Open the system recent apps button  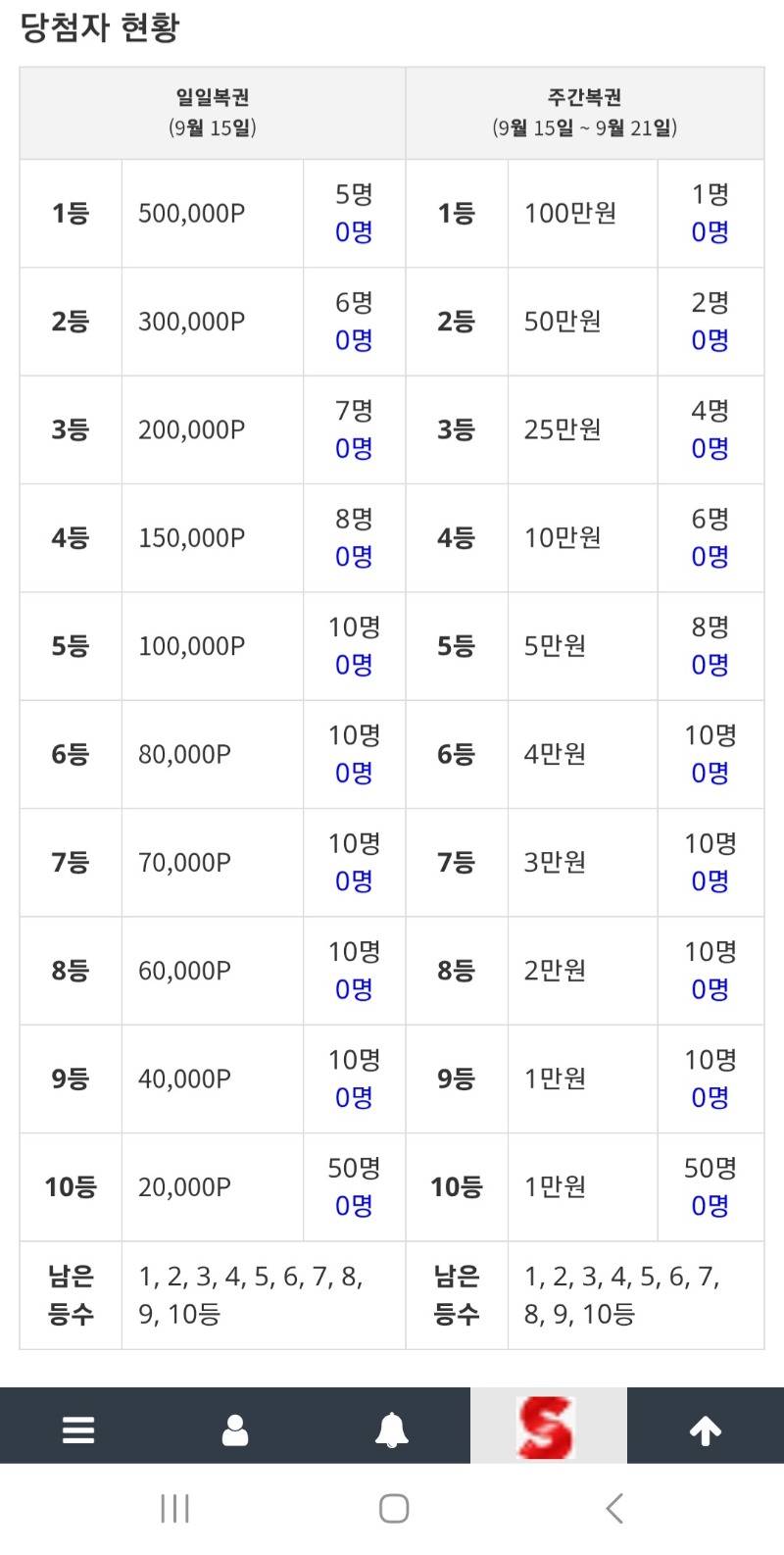tap(174, 1508)
